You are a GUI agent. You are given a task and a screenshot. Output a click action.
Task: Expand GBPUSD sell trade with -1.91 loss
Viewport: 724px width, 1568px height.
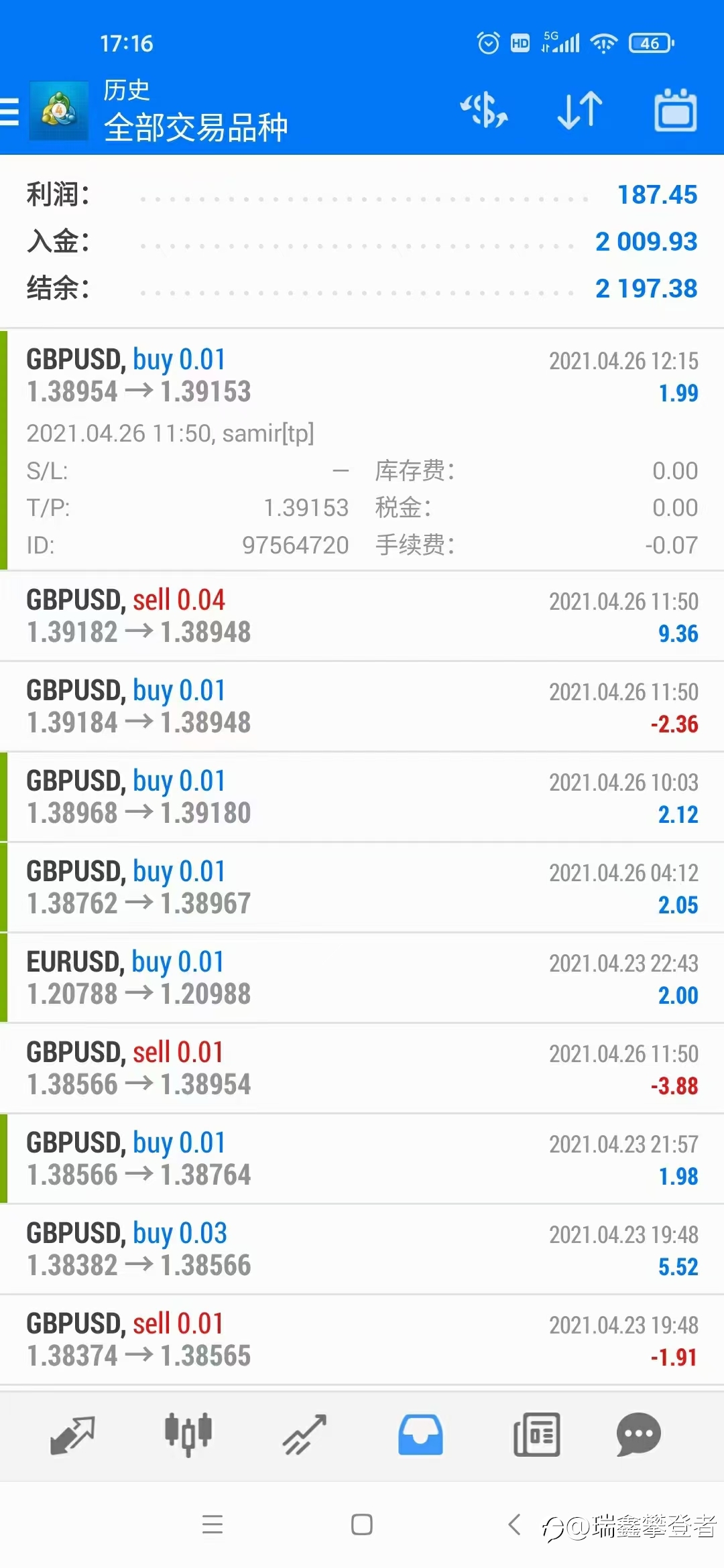pos(362,1340)
